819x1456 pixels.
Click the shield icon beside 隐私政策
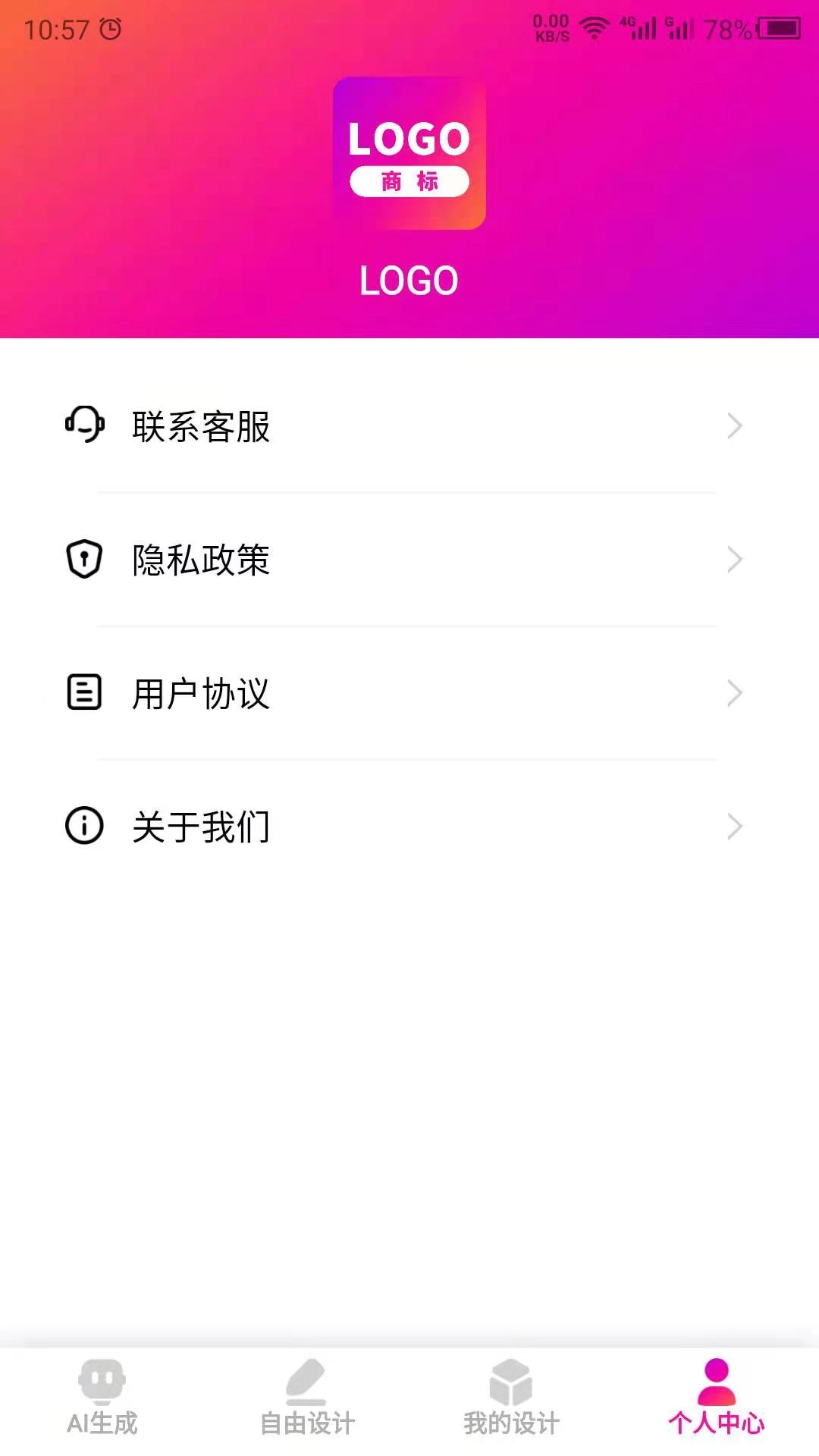click(x=83, y=560)
